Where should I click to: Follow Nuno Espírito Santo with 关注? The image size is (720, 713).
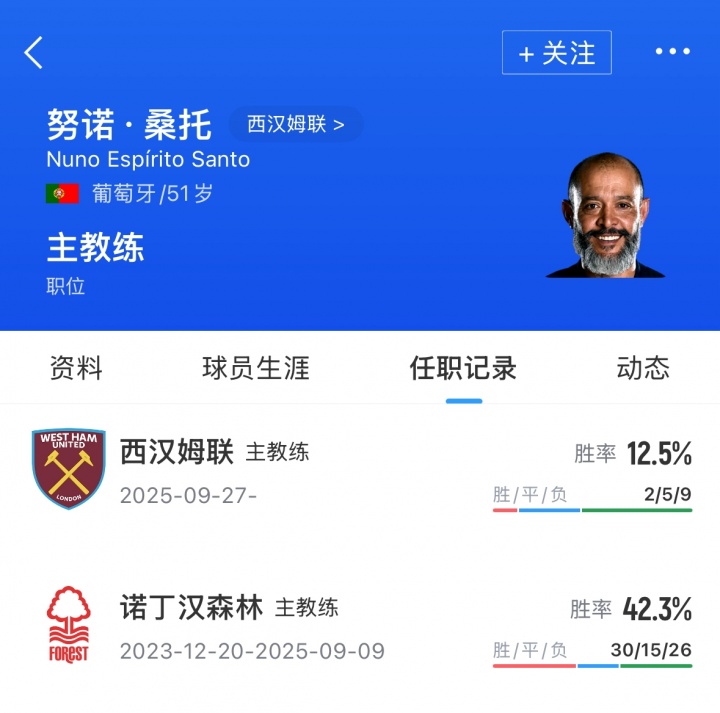click(556, 52)
